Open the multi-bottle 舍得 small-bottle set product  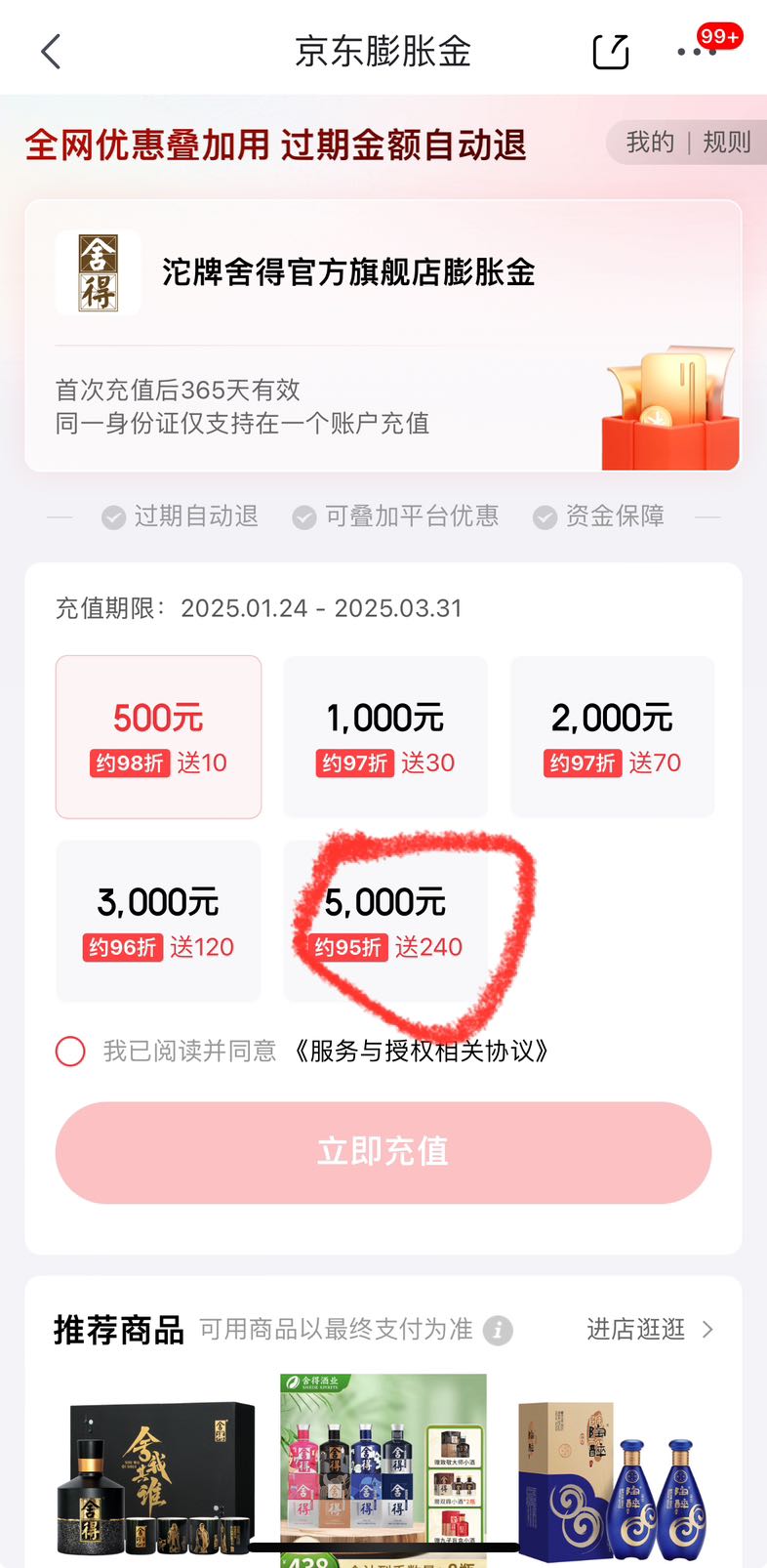click(x=383, y=1465)
